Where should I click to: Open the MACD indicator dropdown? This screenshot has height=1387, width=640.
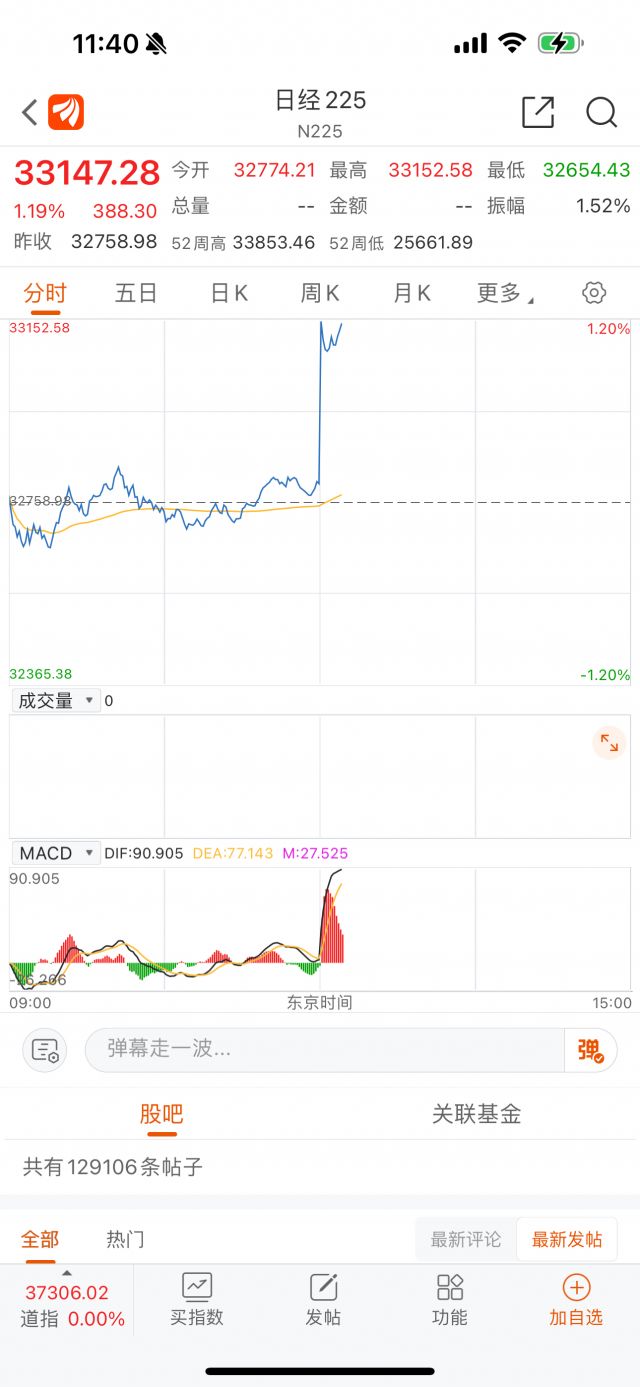point(56,853)
